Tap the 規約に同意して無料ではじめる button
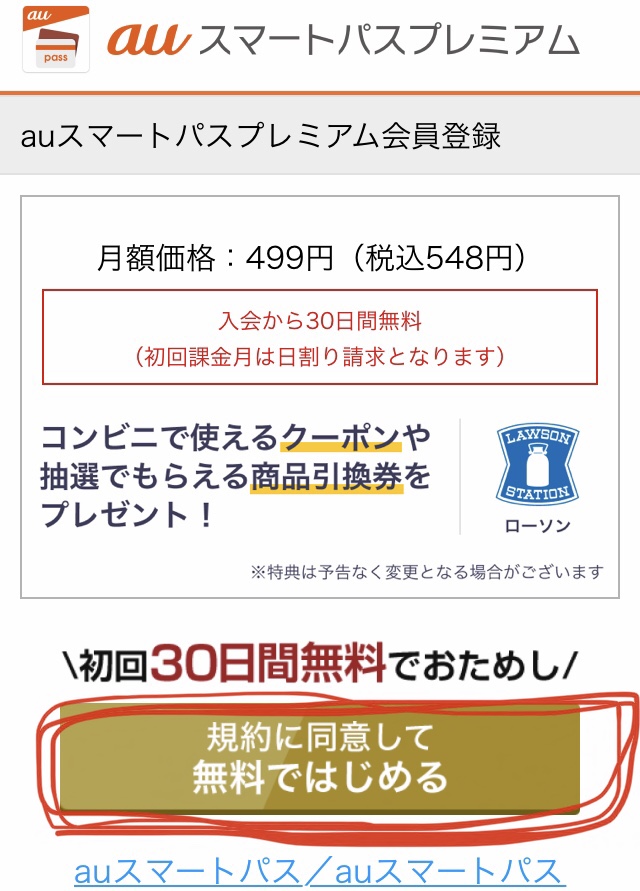This screenshot has height=891, width=640. pos(320,756)
